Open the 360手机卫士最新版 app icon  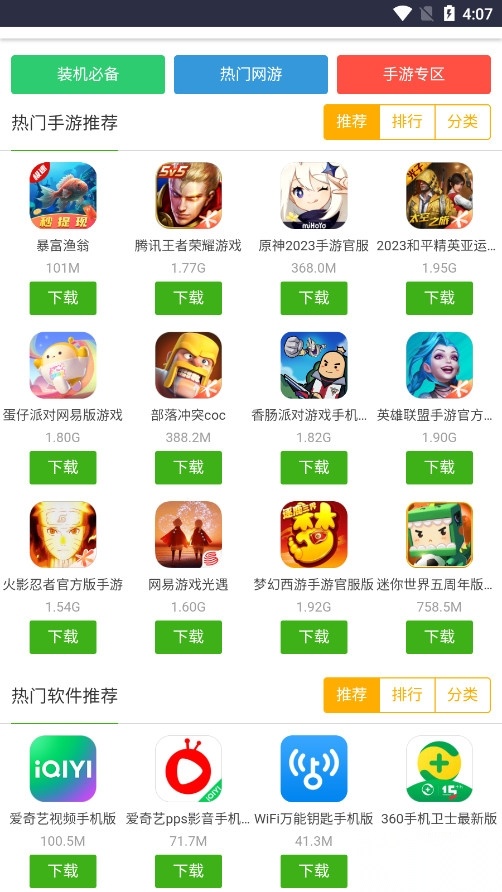[x=439, y=769]
